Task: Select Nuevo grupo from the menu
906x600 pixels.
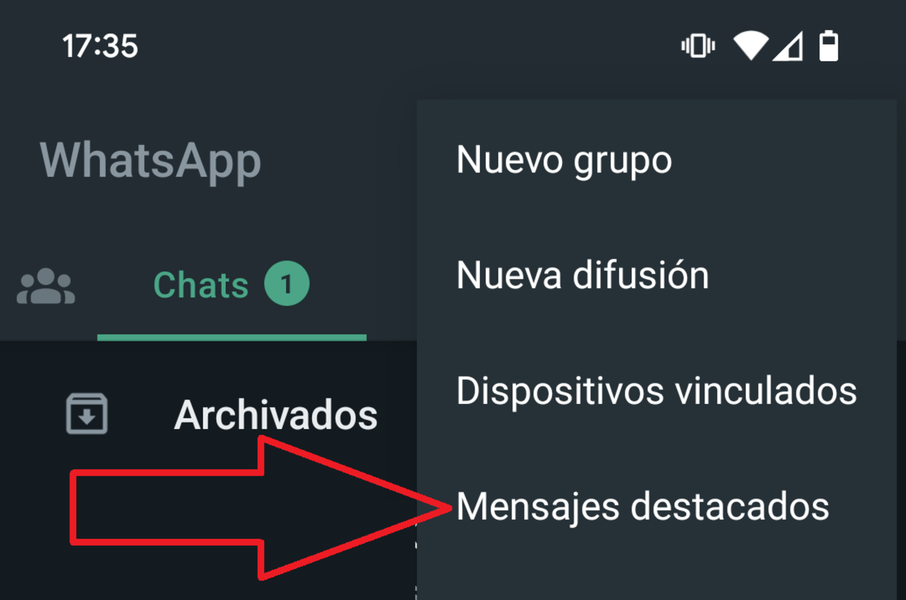Action: (x=564, y=160)
